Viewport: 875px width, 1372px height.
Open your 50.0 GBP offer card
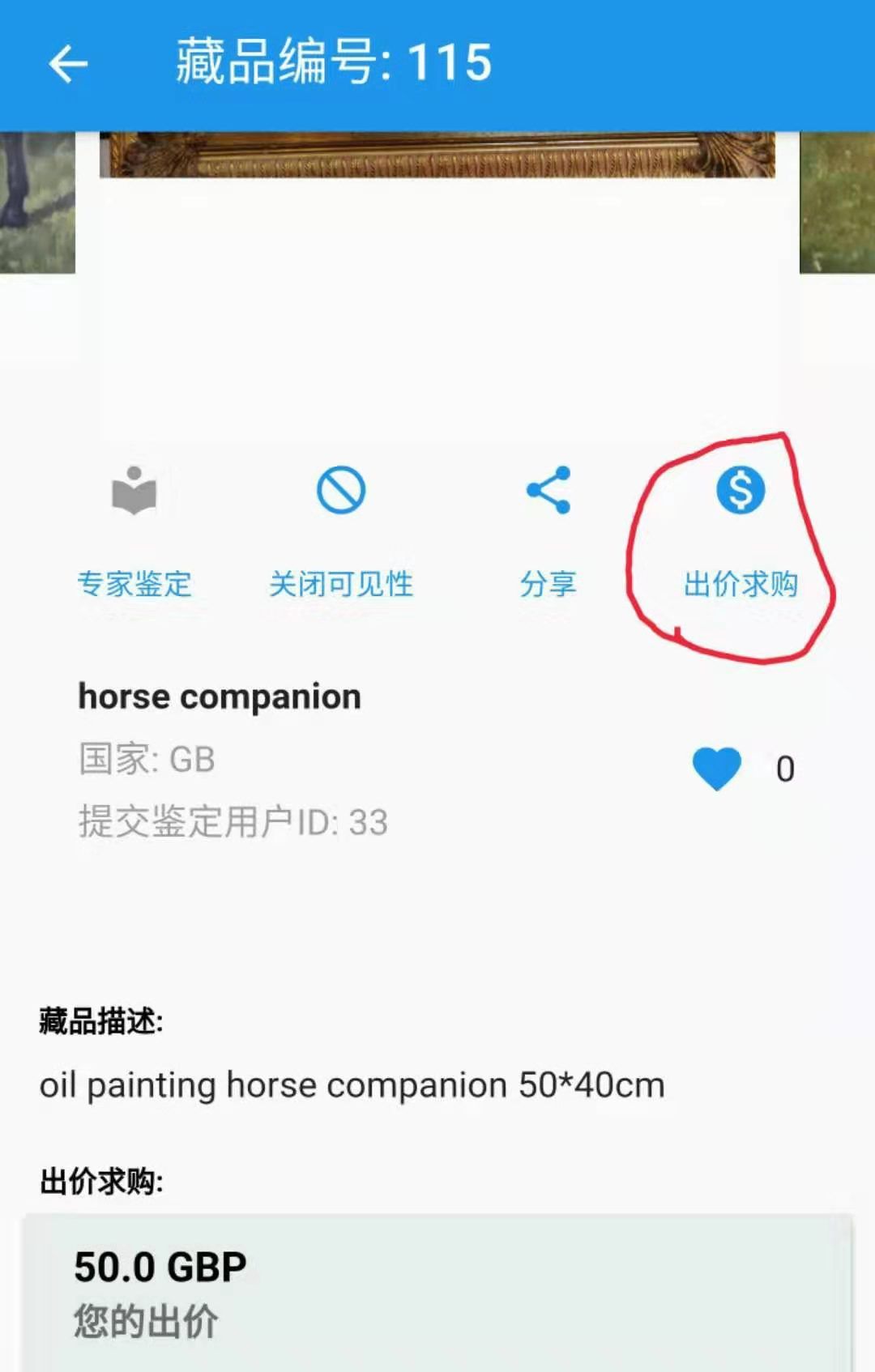tap(437, 1292)
